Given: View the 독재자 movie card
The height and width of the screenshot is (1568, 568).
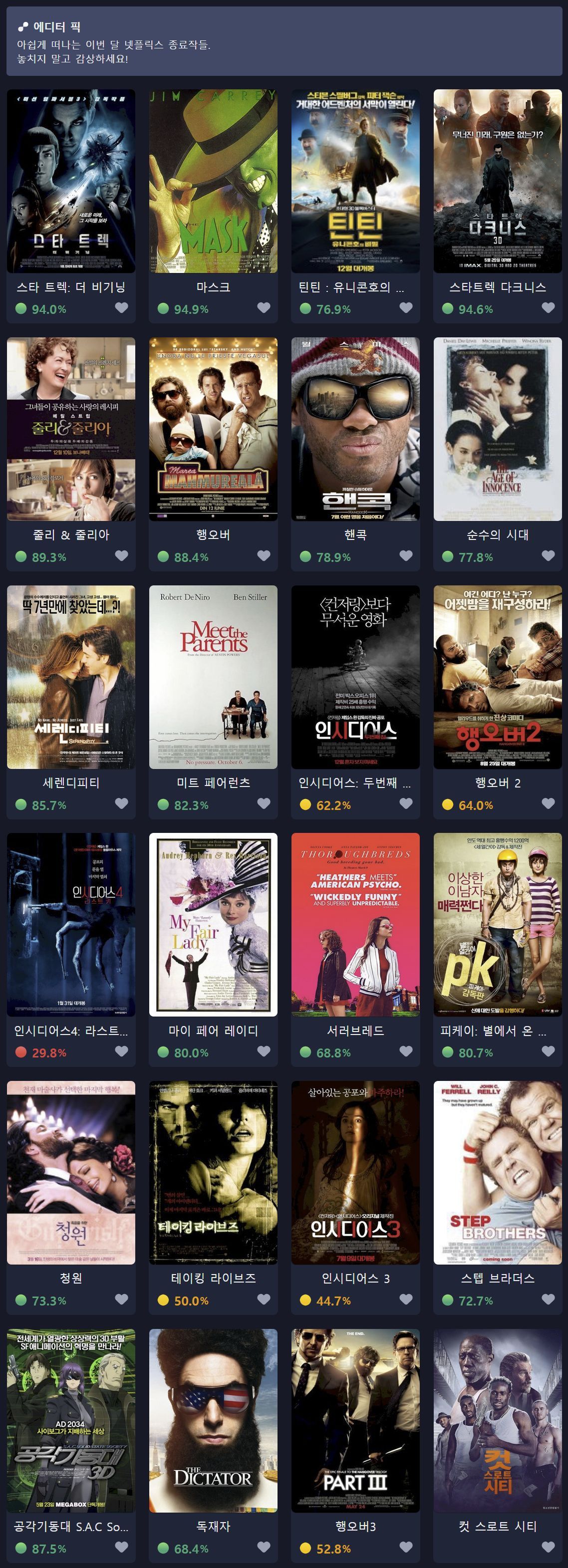Looking at the screenshot, I should coord(213,1420).
